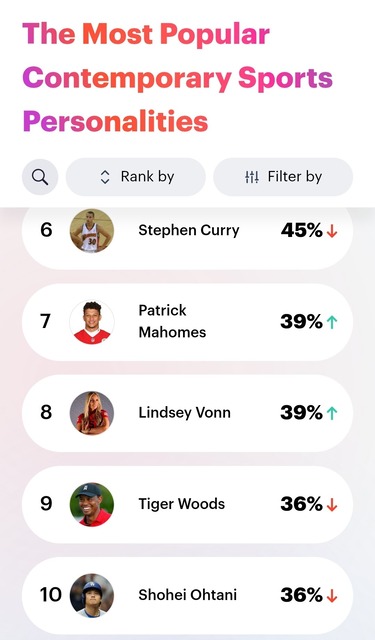Select the Tiger Woods row
This screenshot has width=375, height=640.
[187, 504]
